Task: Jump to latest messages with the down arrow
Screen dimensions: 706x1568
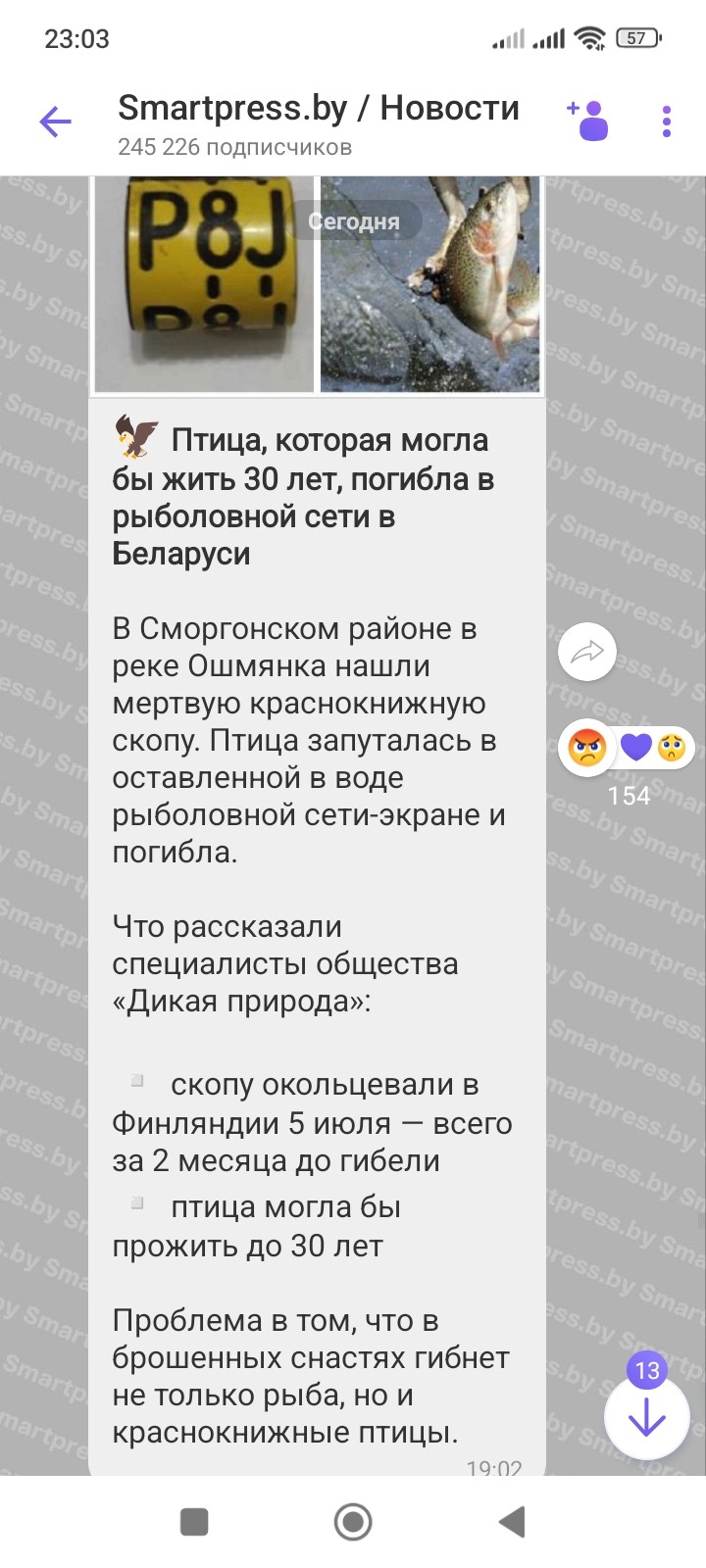Action: [x=647, y=1418]
